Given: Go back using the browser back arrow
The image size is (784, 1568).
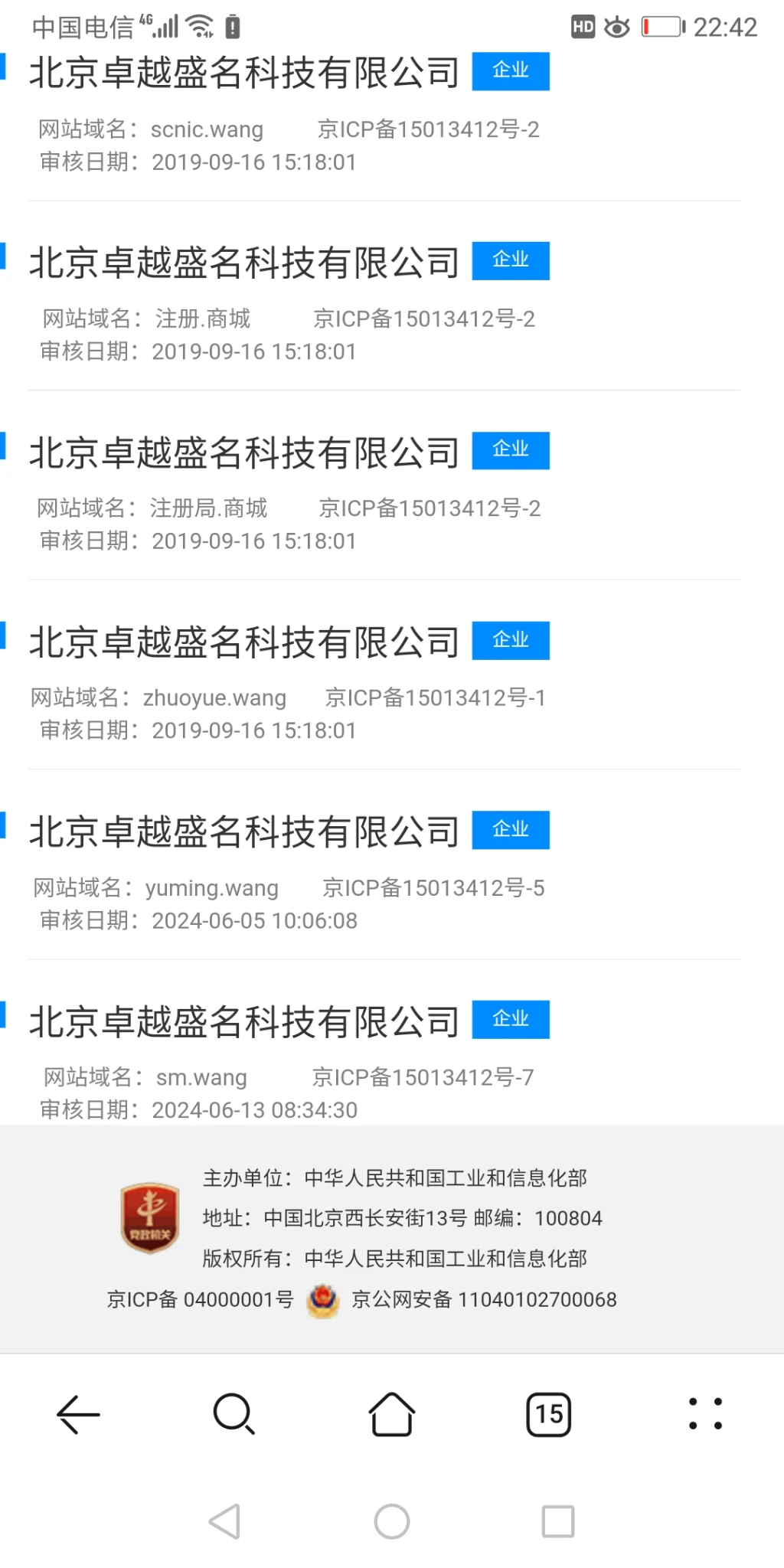Looking at the screenshot, I should pyautogui.click(x=78, y=1414).
